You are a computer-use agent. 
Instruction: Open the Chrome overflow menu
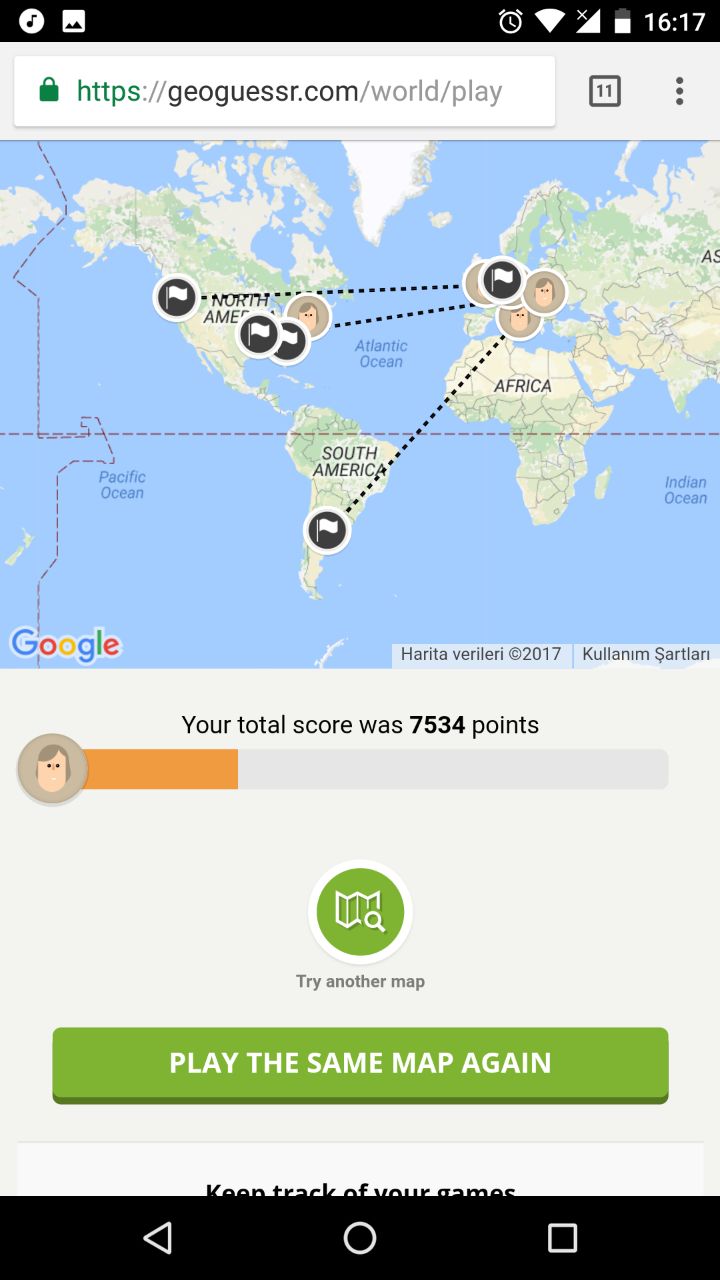tap(679, 91)
